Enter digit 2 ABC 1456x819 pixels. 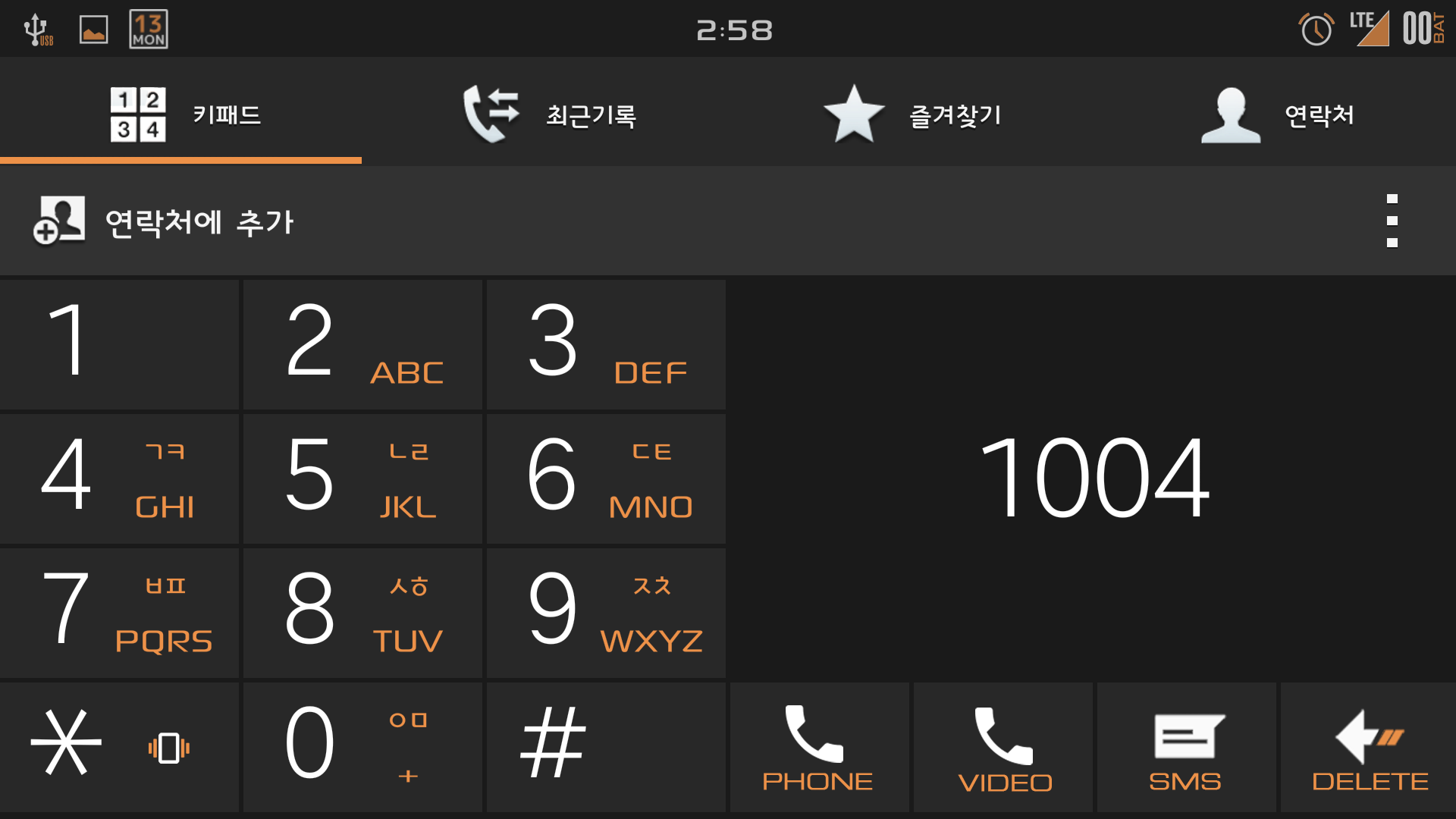pyautogui.click(x=362, y=345)
